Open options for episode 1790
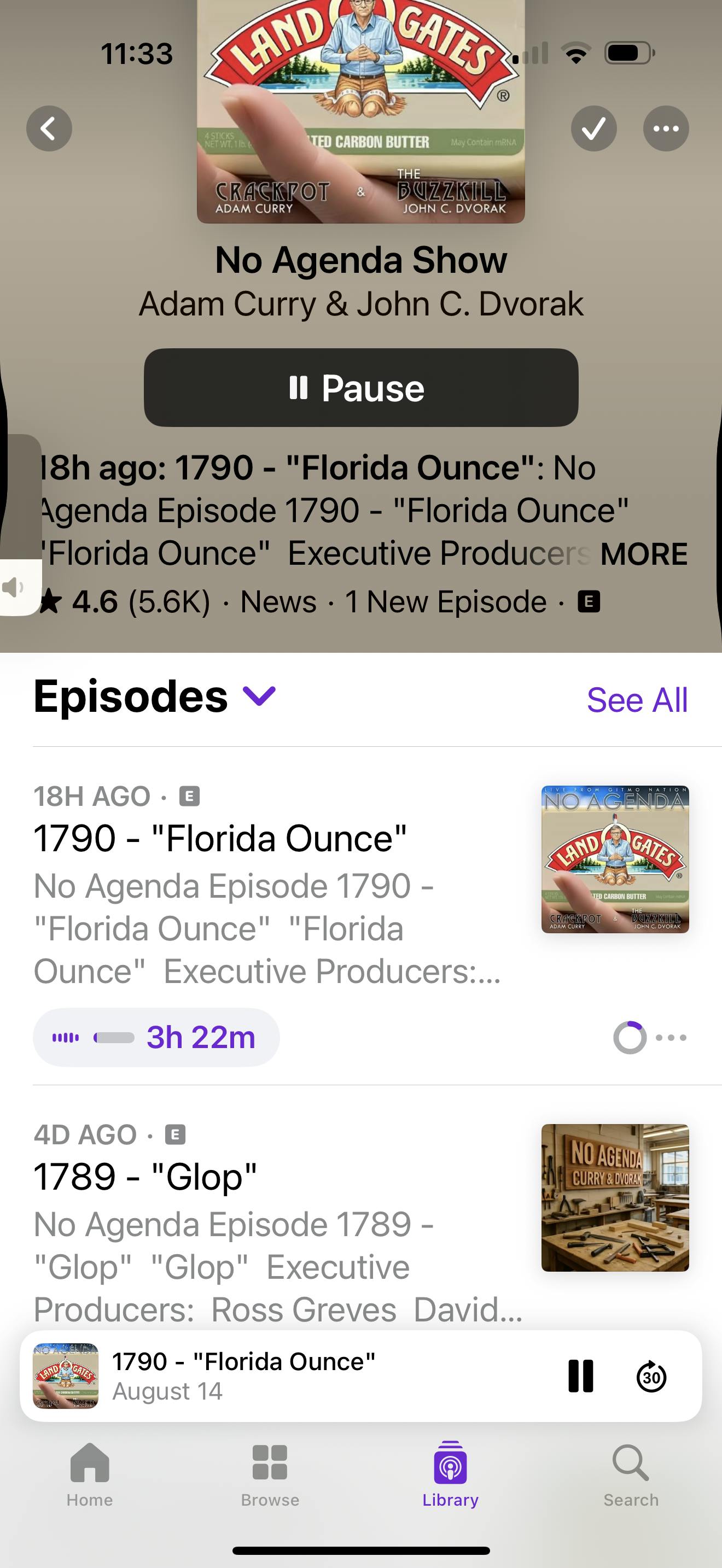The image size is (722, 1568). pyautogui.click(x=672, y=1037)
